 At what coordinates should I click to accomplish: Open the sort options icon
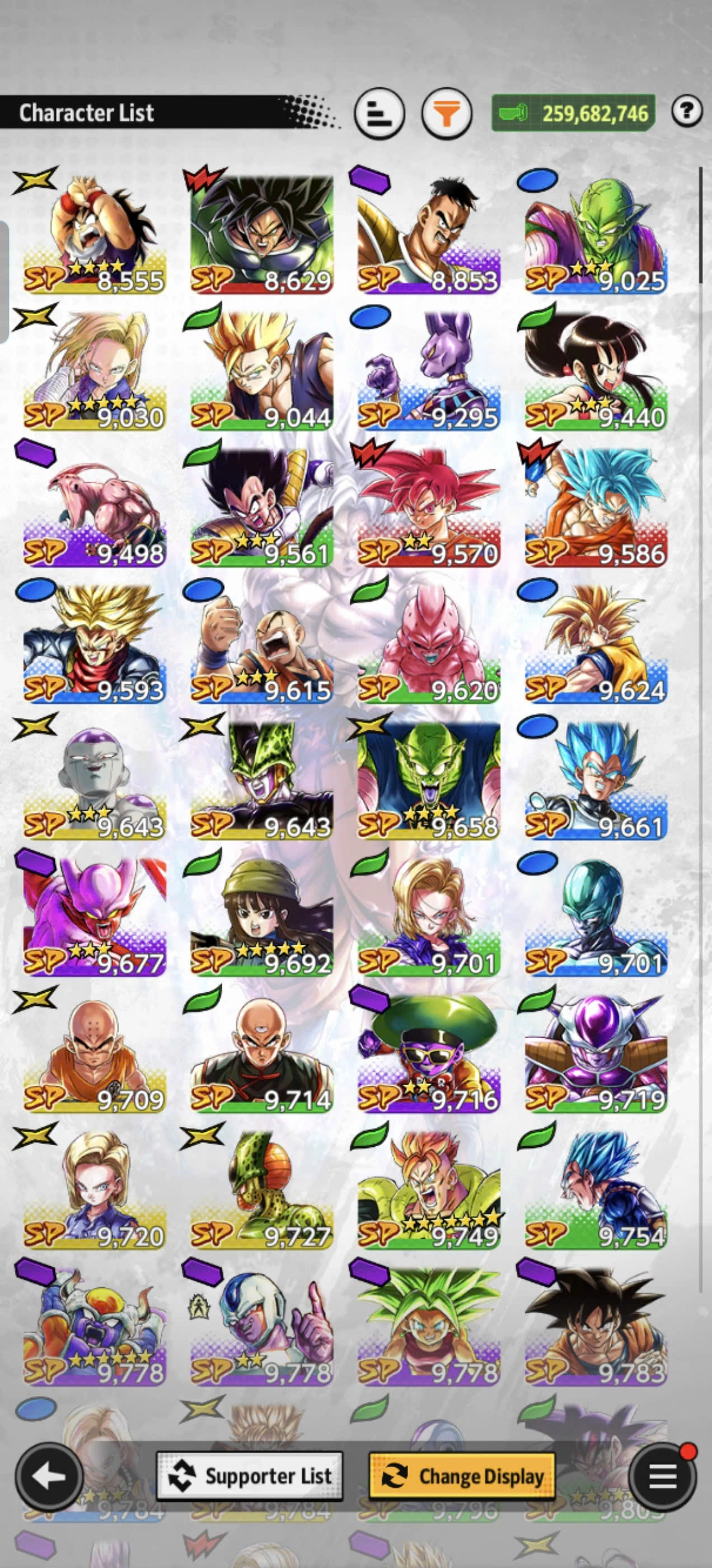(x=378, y=113)
